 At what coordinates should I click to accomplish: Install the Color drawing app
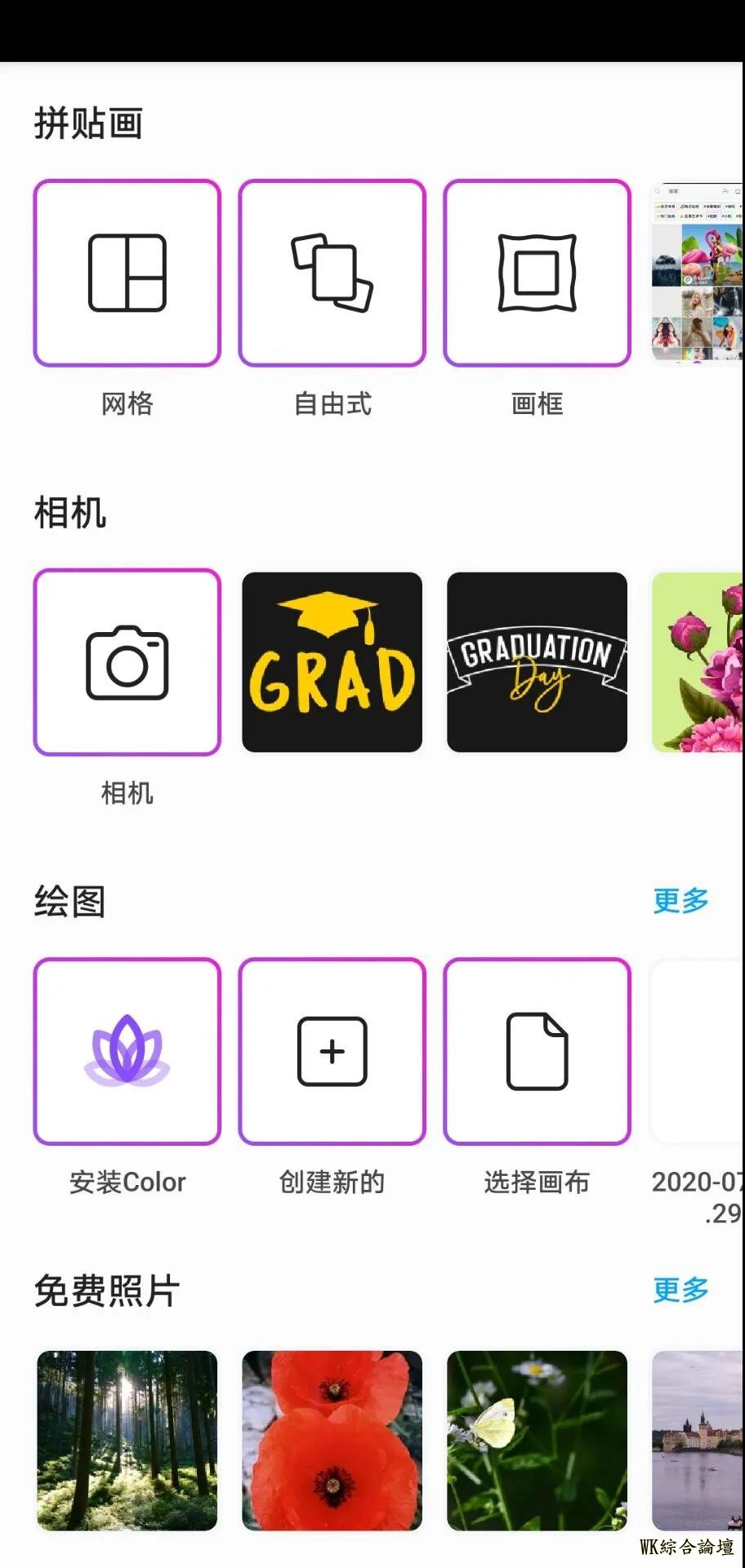point(127,1052)
